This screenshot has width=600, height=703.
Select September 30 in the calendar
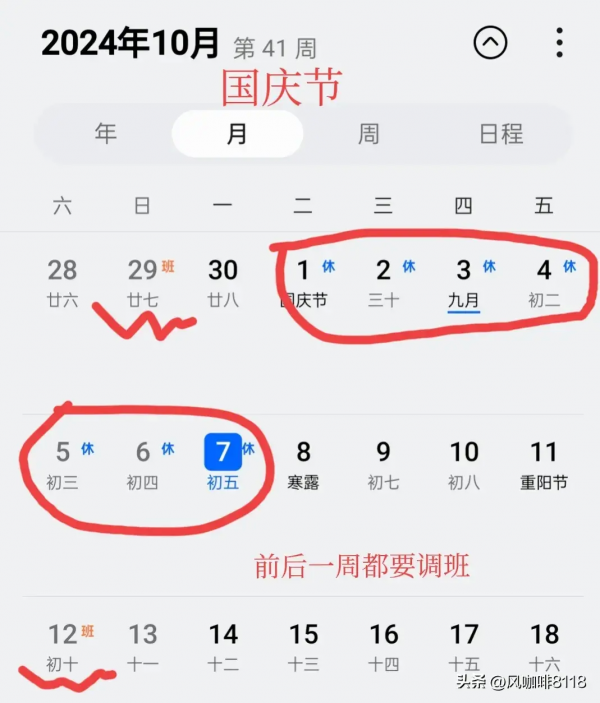tap(223, 281)
